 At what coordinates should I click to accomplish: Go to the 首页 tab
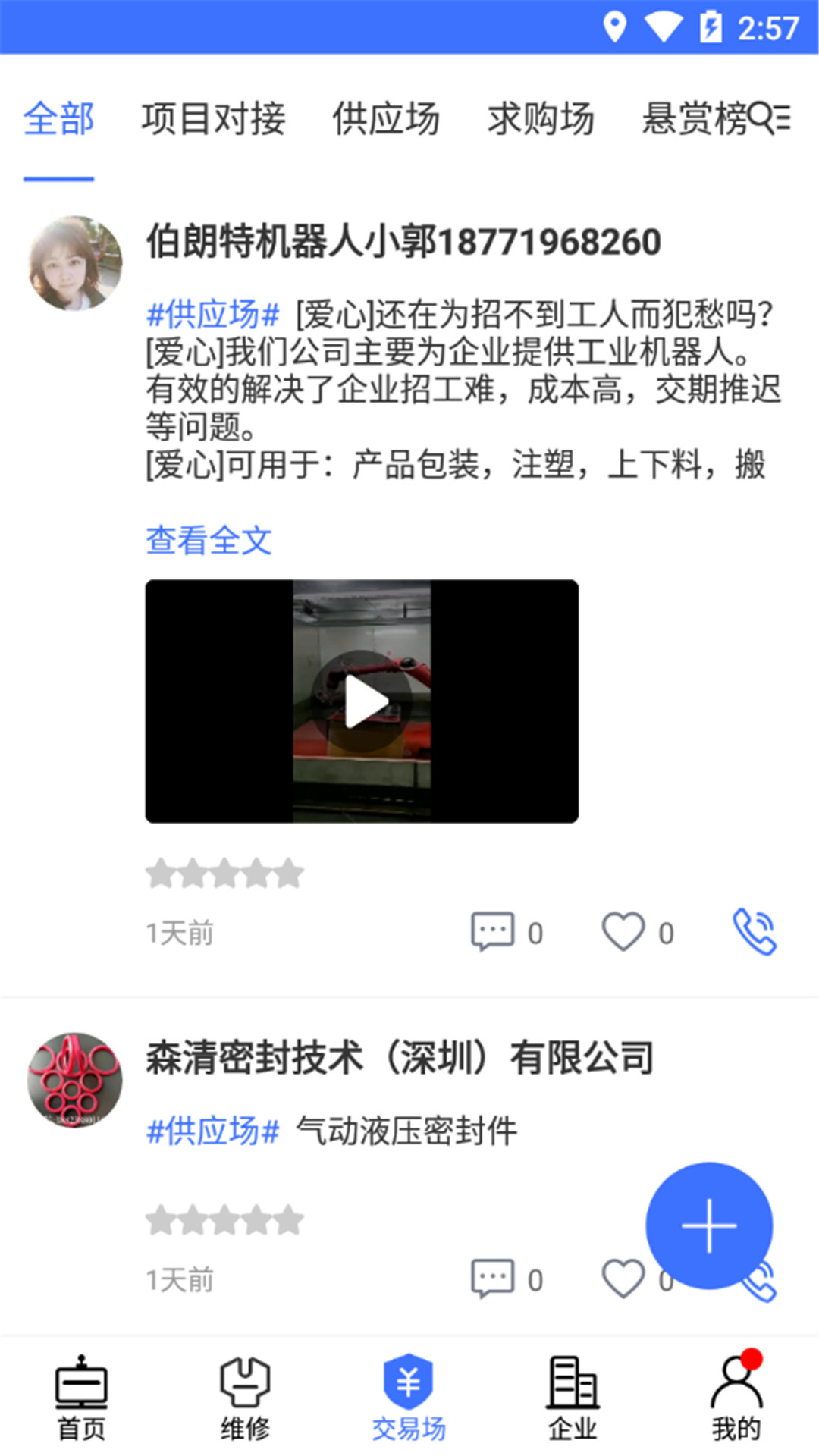[81, 1398]
